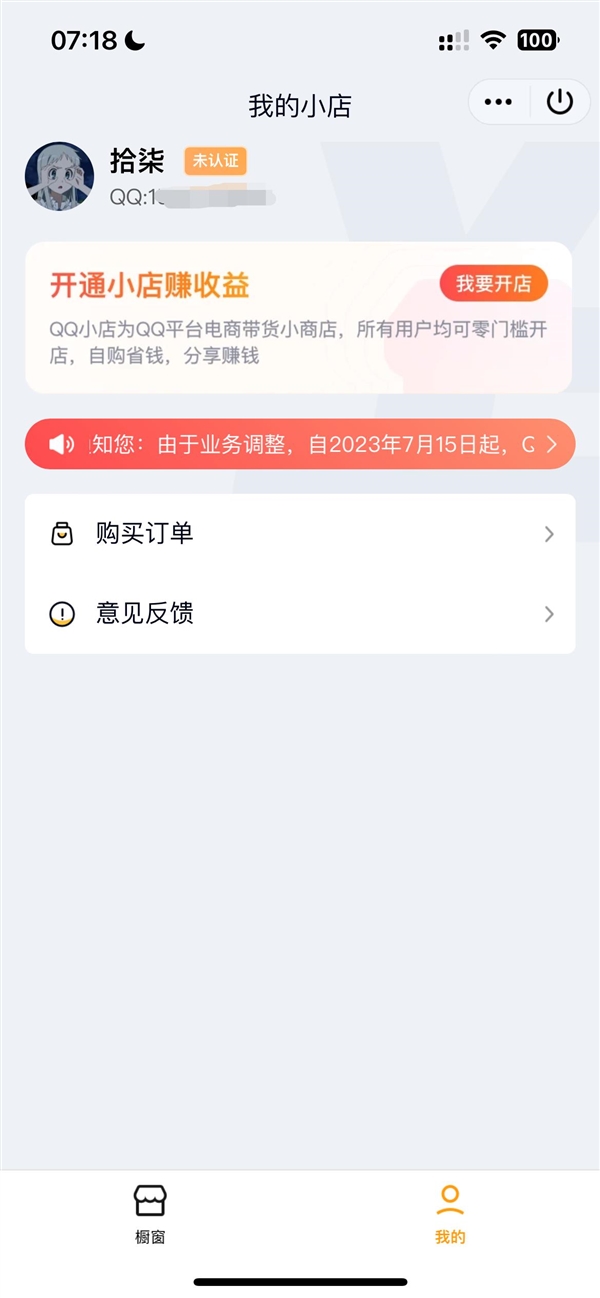Open 购买订单 purchase orders
The height and width of the screenshot is (1298, 600).
coord(300,534)
